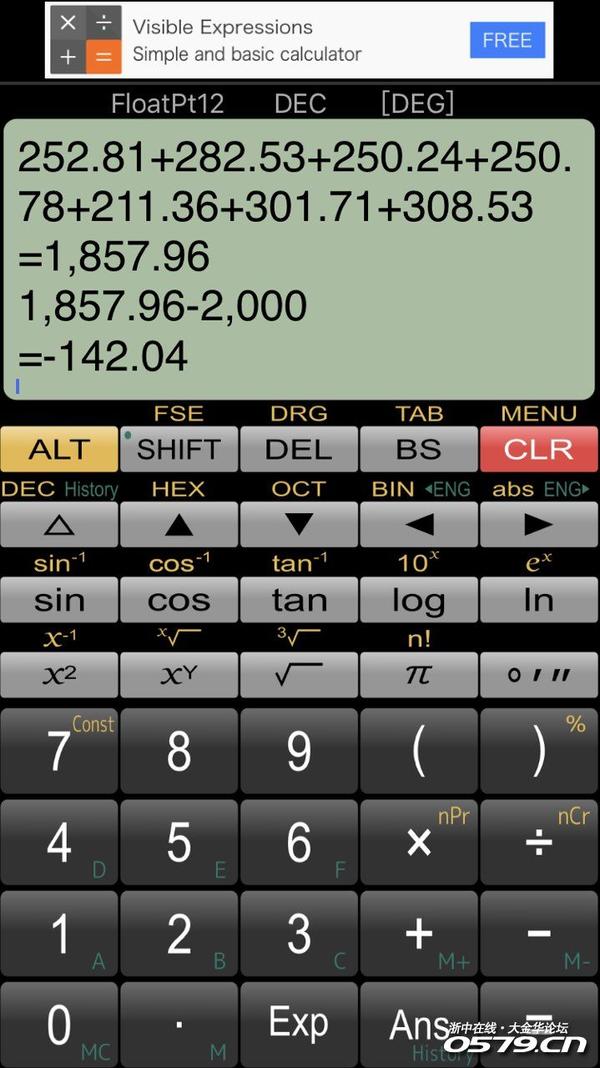Insert the square root symbol

tap(299, 675)
